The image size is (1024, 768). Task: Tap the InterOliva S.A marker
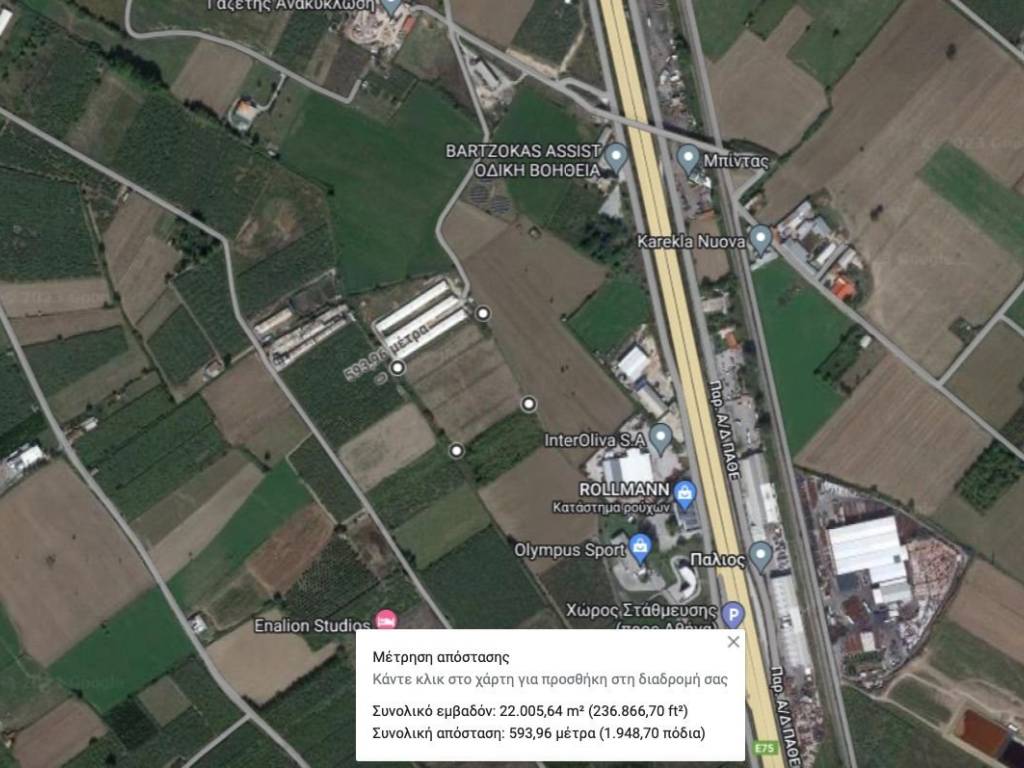[660, 436]
